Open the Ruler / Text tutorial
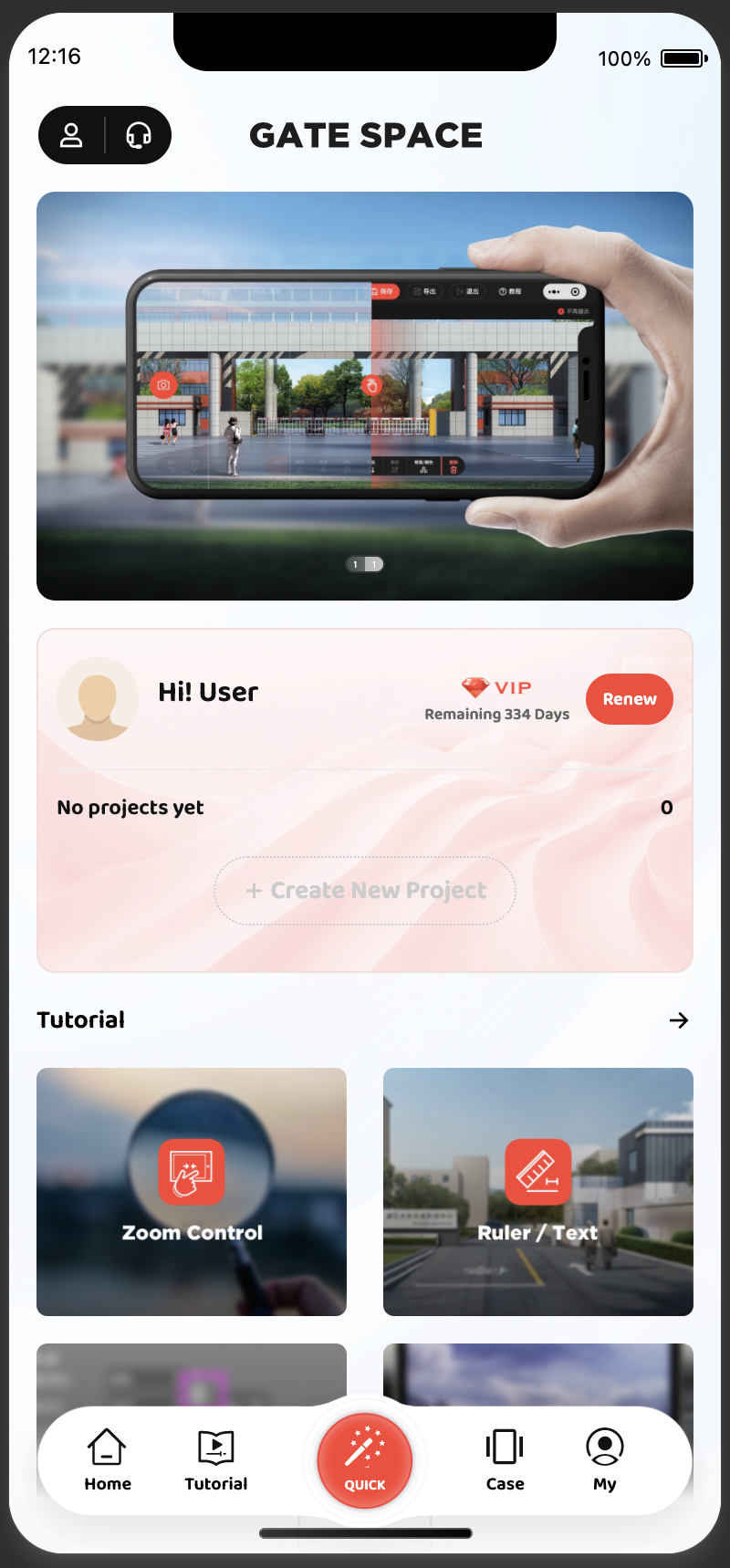730x1568 pixels. (x=538, y=1191)
